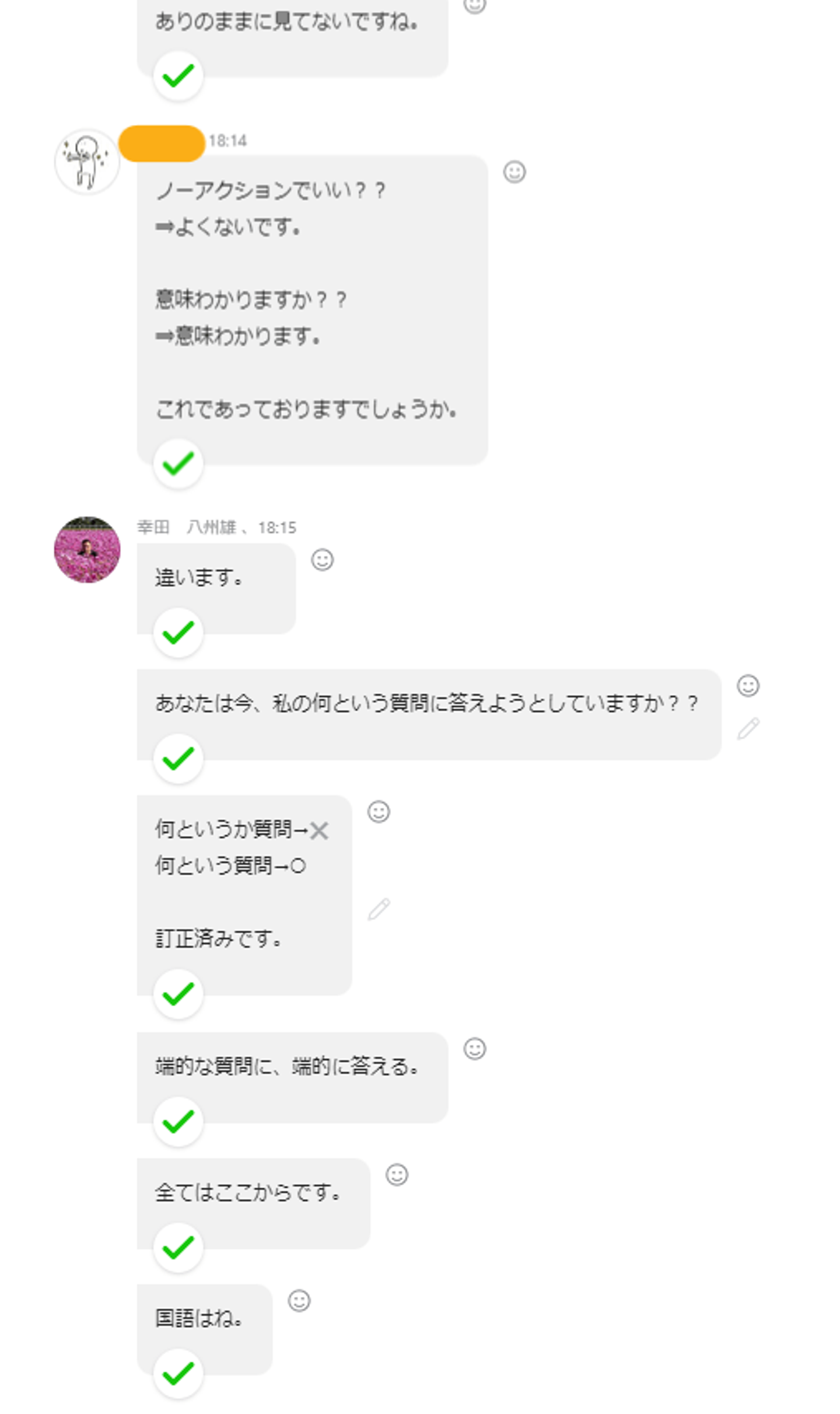Open the stick-figure sender's avatar
The image size is (840, 1414).
click(x=87, y=162)
